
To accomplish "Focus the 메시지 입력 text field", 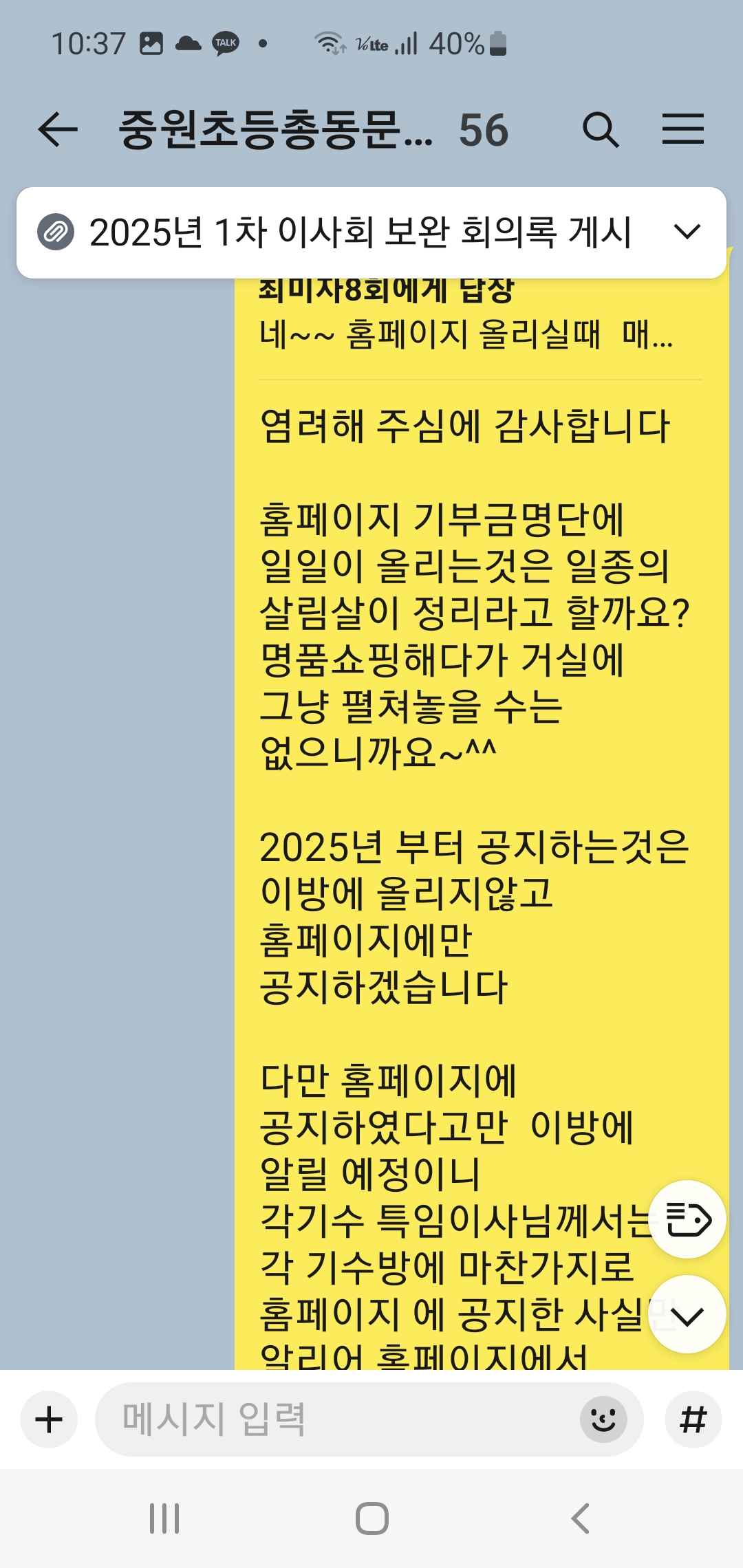I will pyautogui.click(x=337, y=1419).
